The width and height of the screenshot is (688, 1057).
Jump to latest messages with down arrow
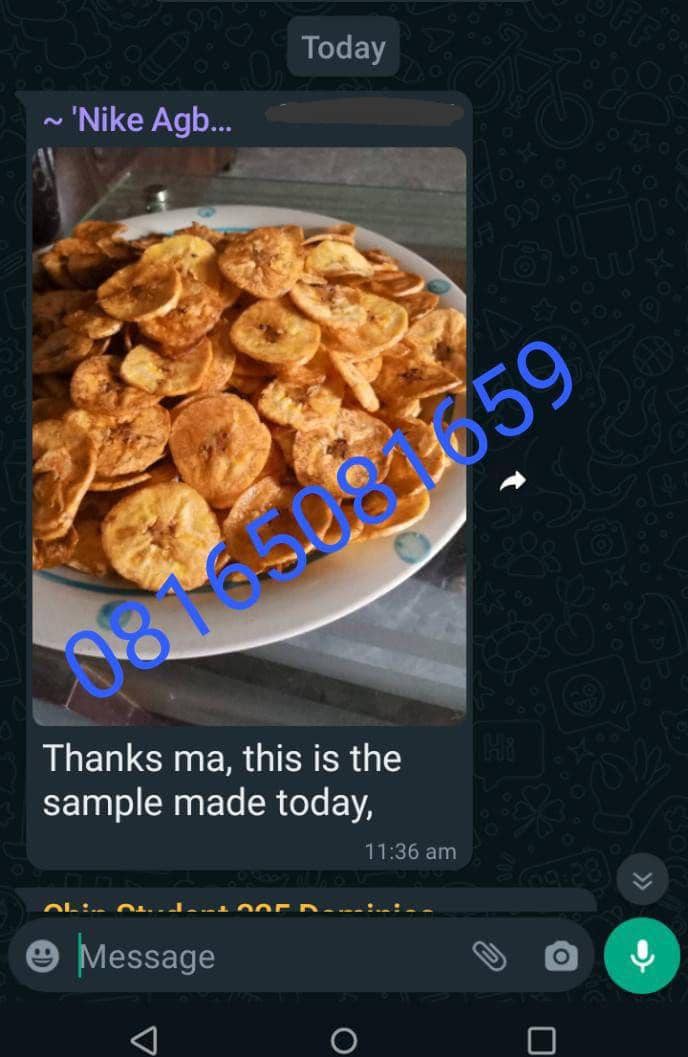pos(642,880)
